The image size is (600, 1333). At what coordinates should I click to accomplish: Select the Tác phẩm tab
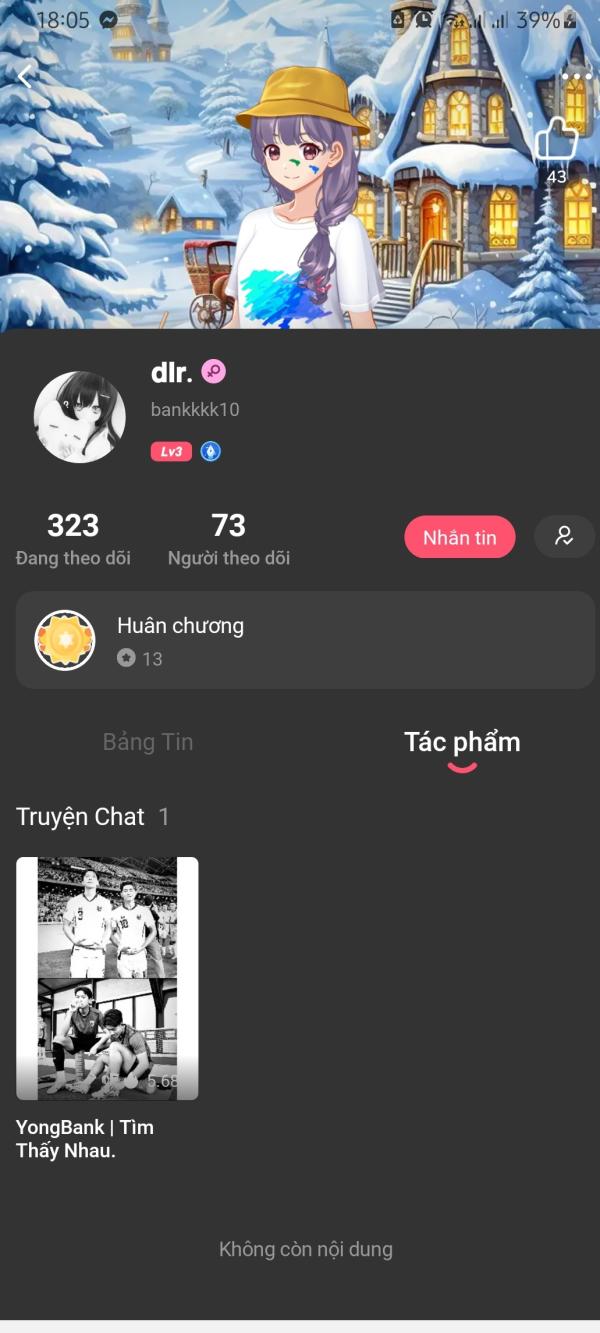pos(462,742)
